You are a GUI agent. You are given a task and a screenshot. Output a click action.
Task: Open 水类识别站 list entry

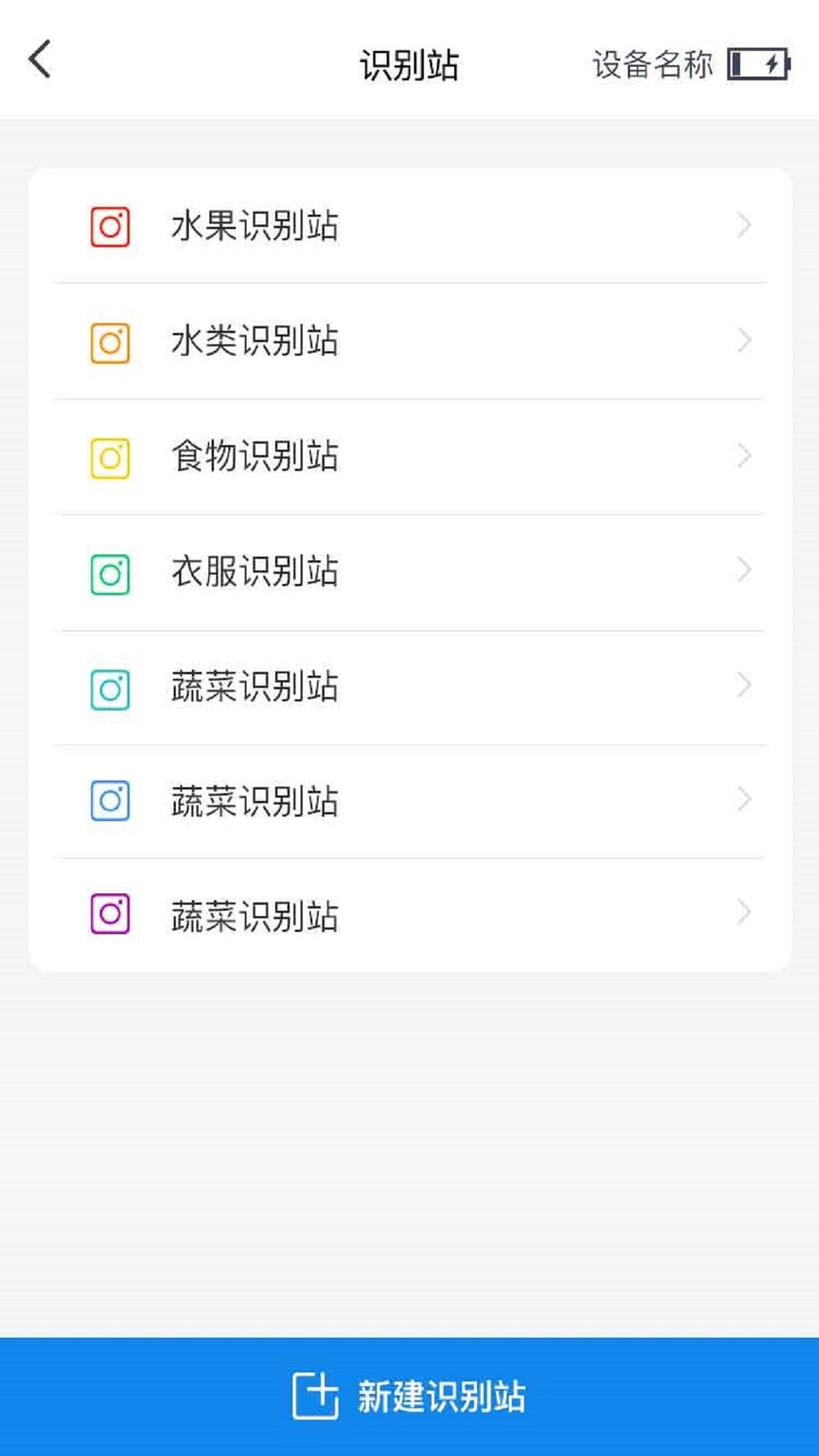tap(409, 340)
